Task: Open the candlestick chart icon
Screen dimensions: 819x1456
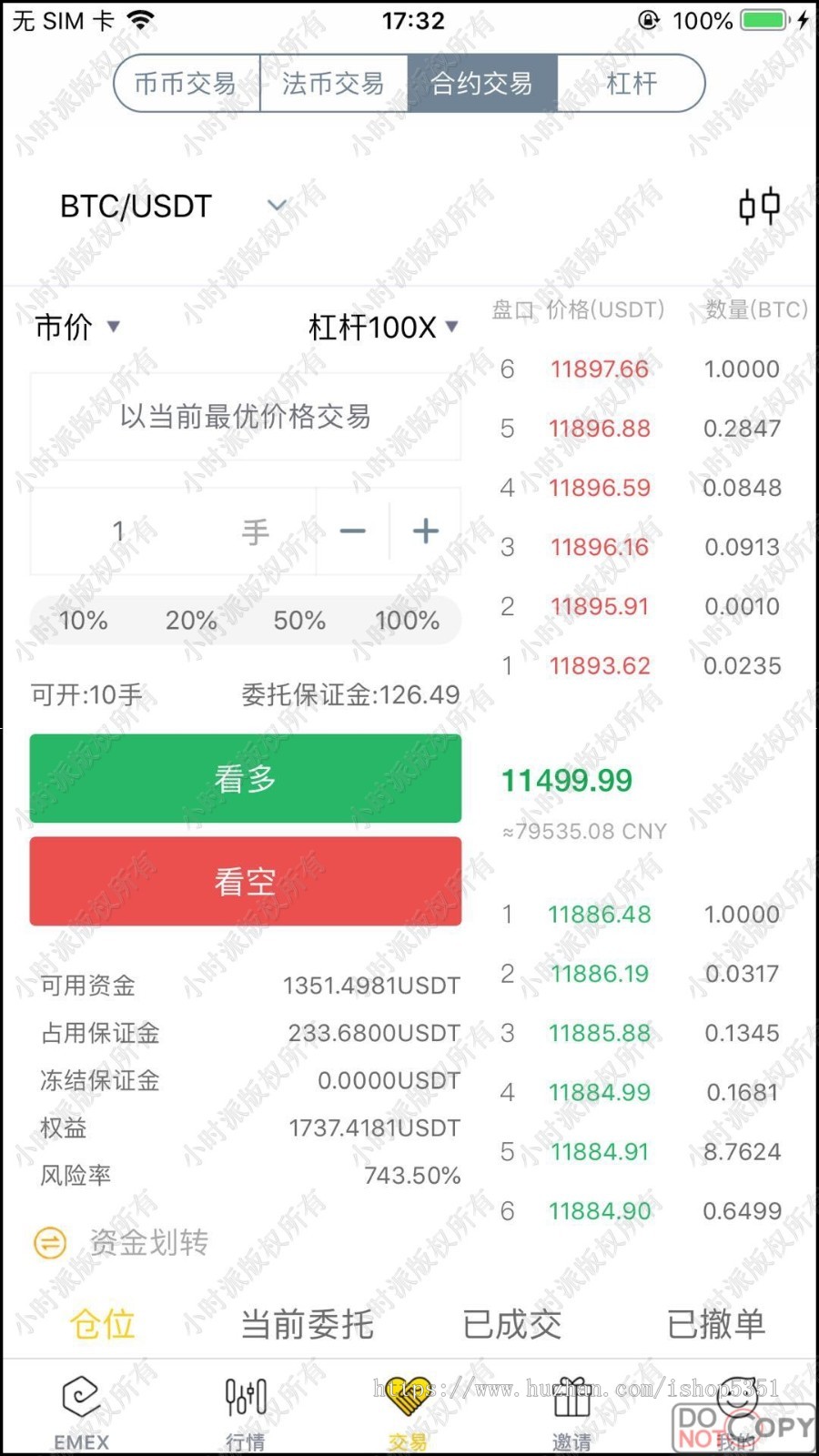Action: (x=758, y=206)
